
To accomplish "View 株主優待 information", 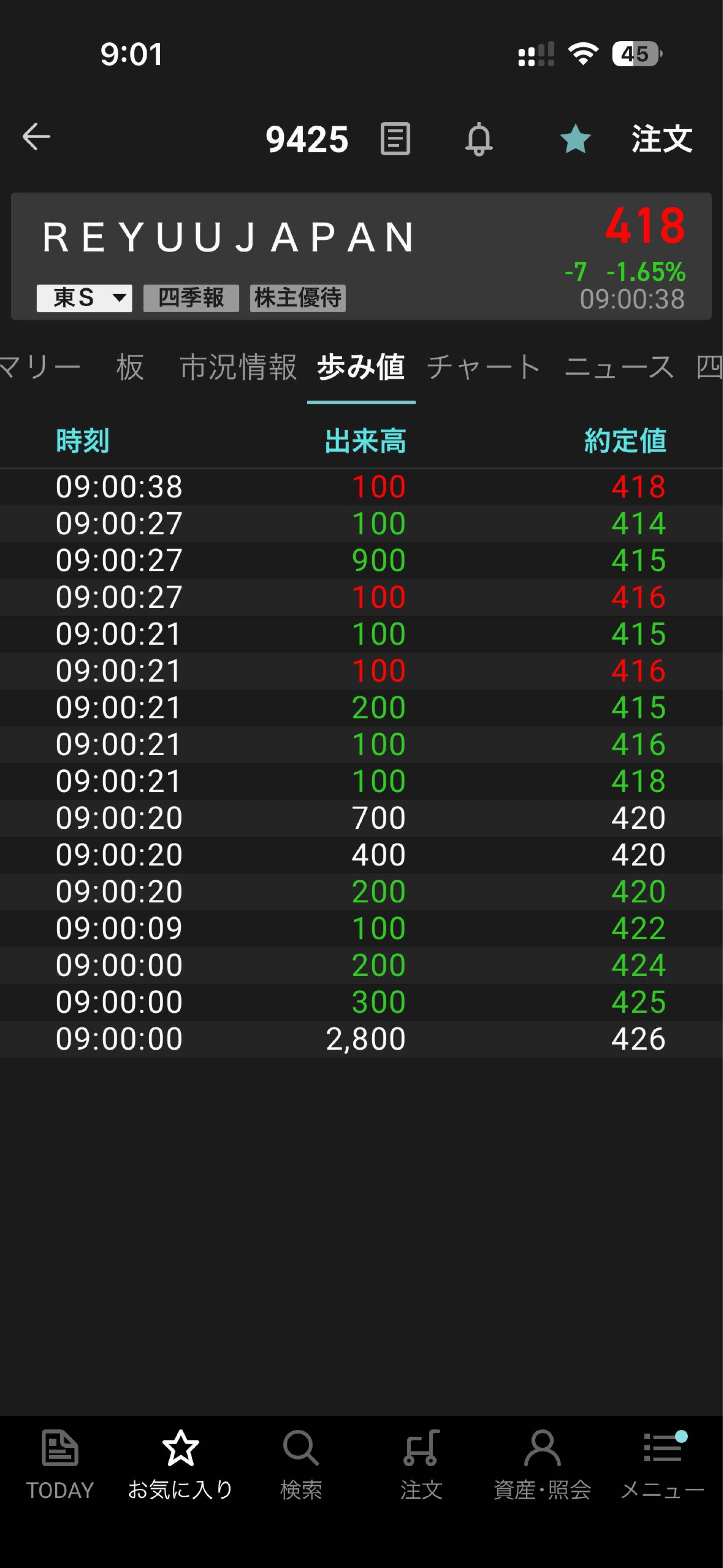I will [297, 298].
